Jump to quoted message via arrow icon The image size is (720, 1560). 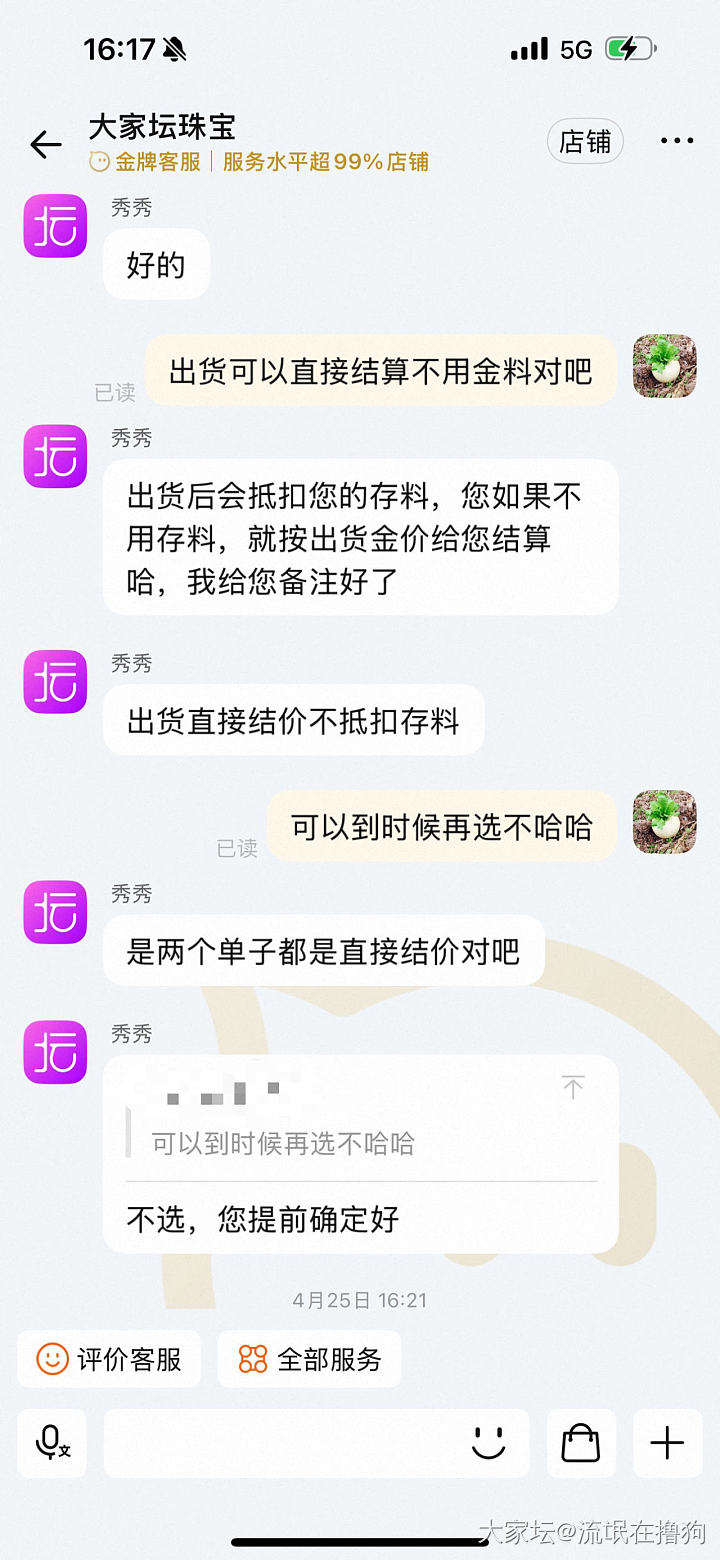click(x=573, y=1088)
